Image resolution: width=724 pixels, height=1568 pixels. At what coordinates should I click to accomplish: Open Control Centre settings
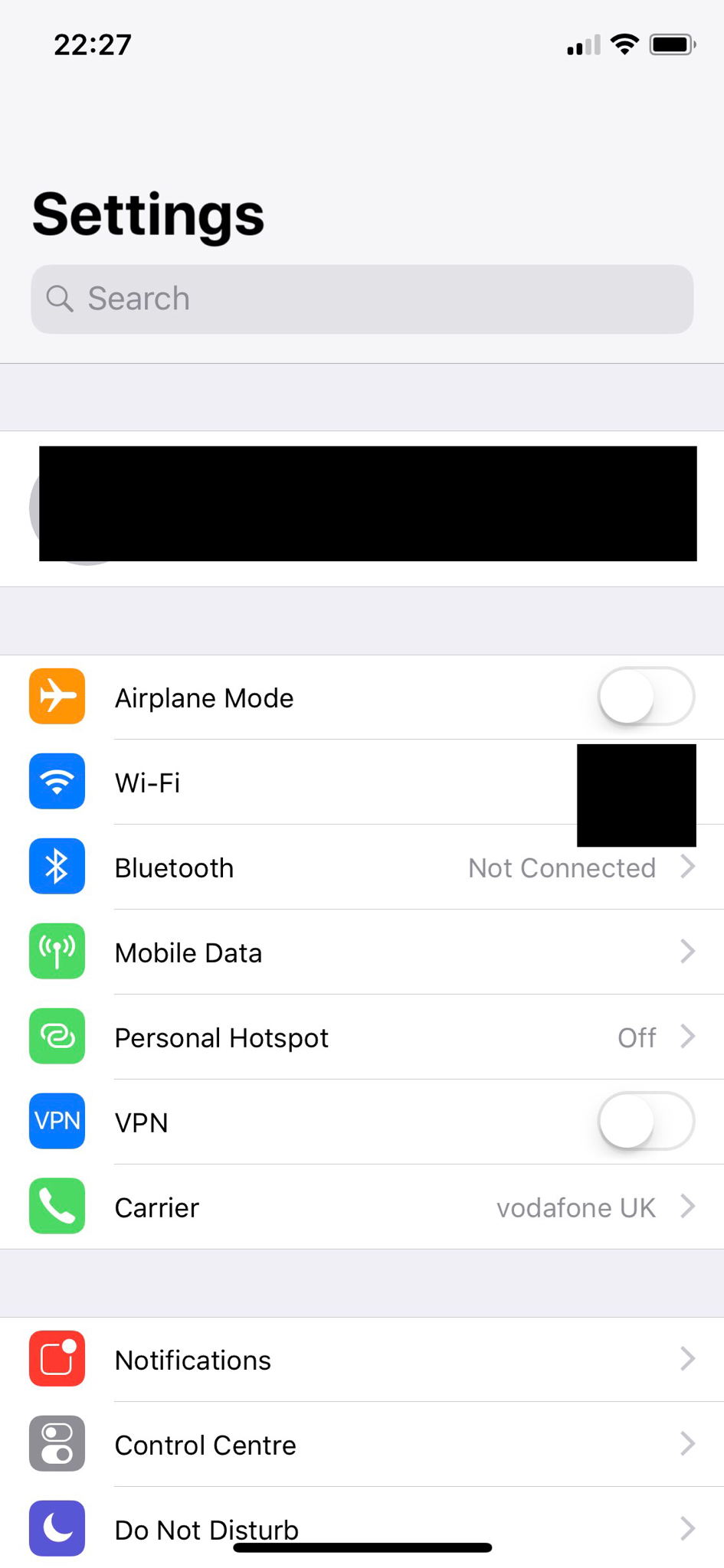tap(362, 1444)
